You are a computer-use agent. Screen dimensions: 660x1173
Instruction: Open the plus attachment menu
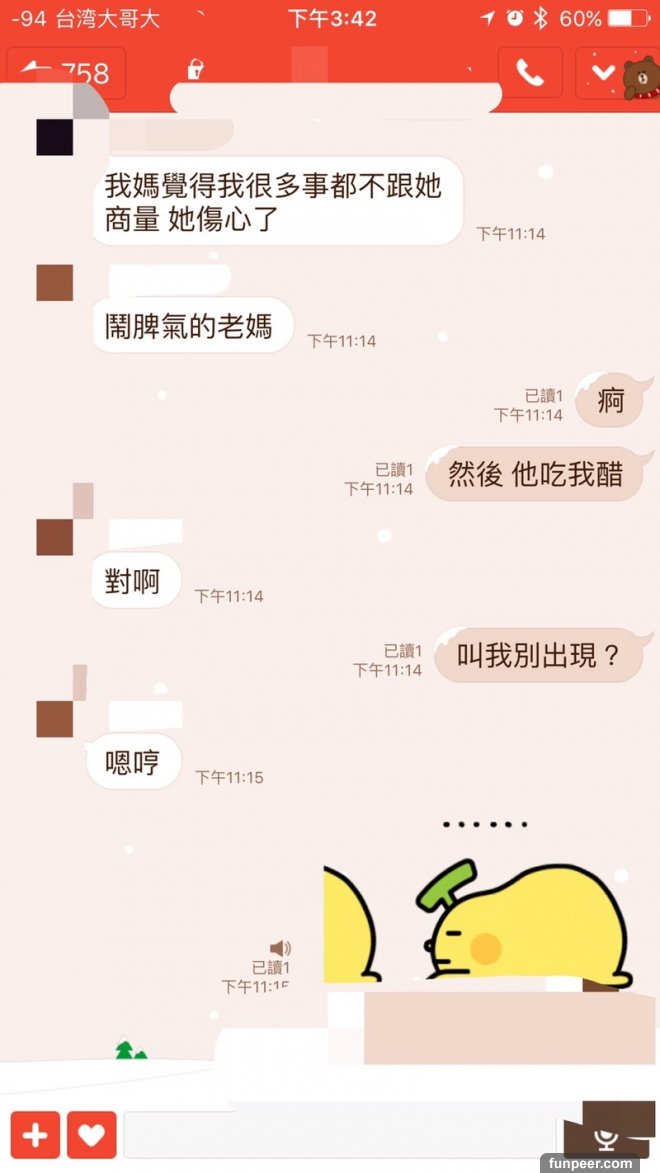(35, 1135)
